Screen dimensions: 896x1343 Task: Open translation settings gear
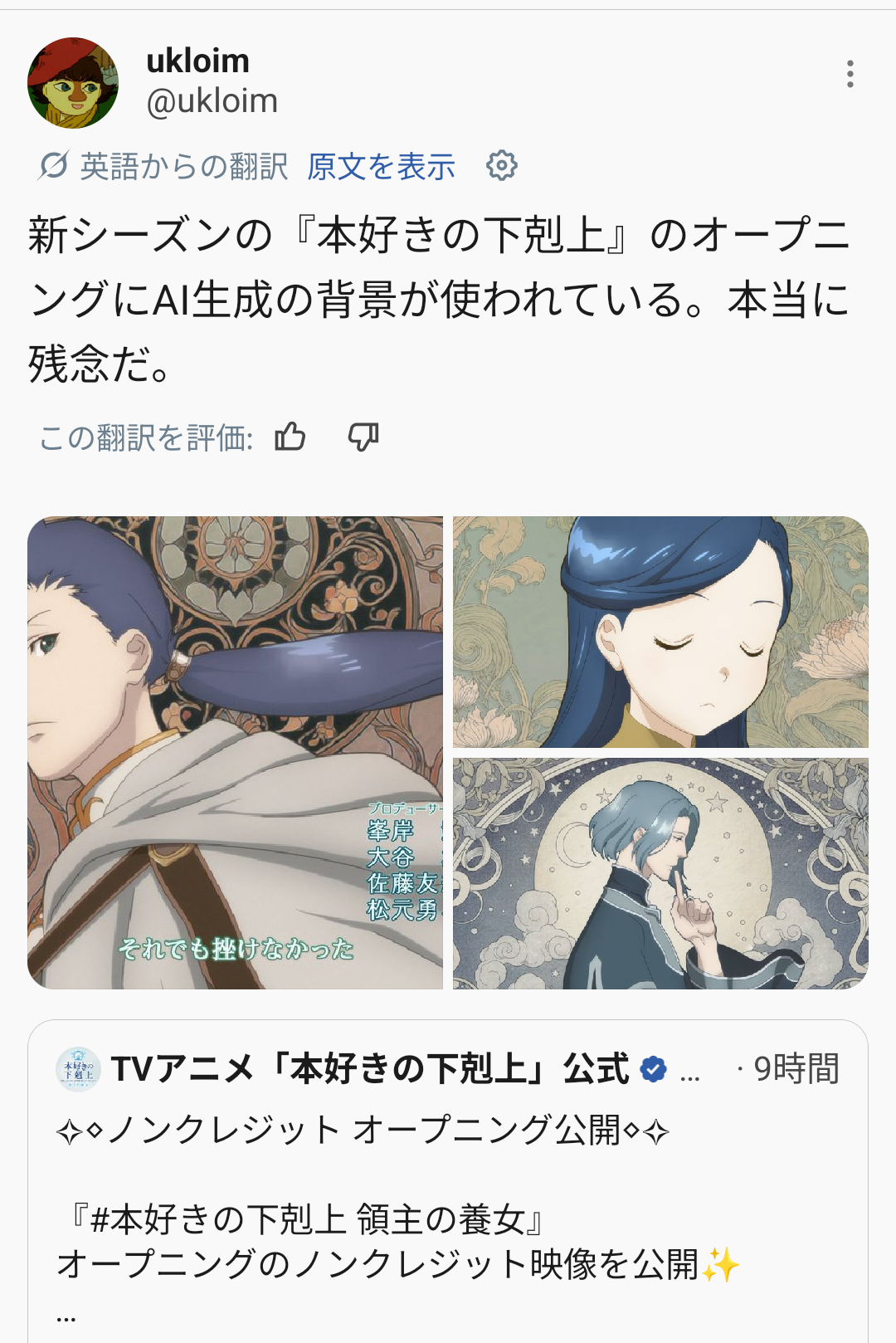(501, 166)
